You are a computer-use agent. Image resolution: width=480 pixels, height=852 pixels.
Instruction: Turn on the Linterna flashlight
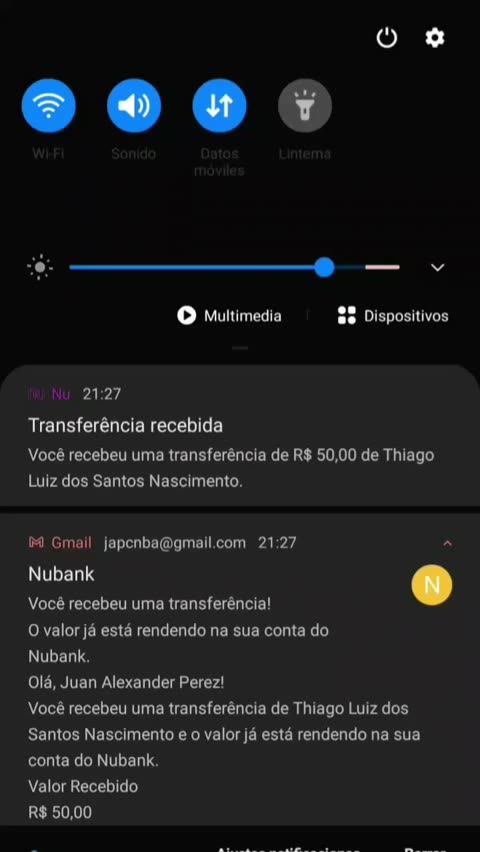[305, 105]
